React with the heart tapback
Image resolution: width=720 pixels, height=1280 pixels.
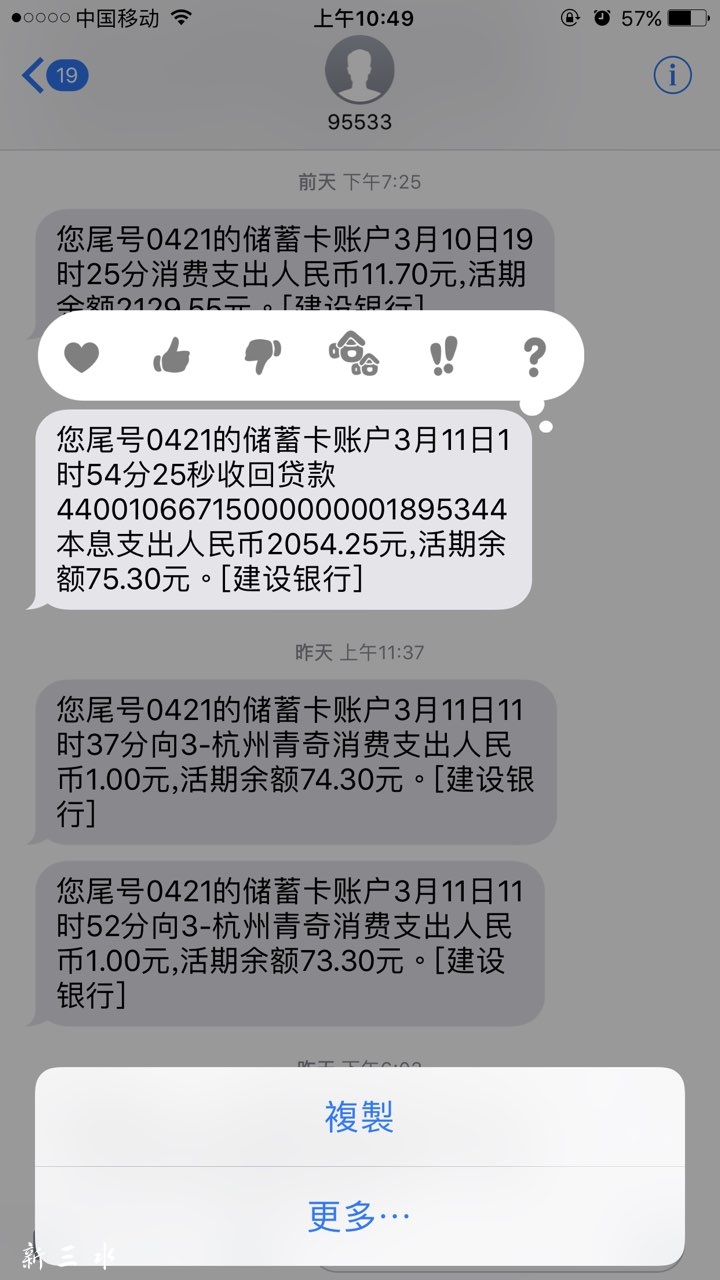[x=82, y=356]
